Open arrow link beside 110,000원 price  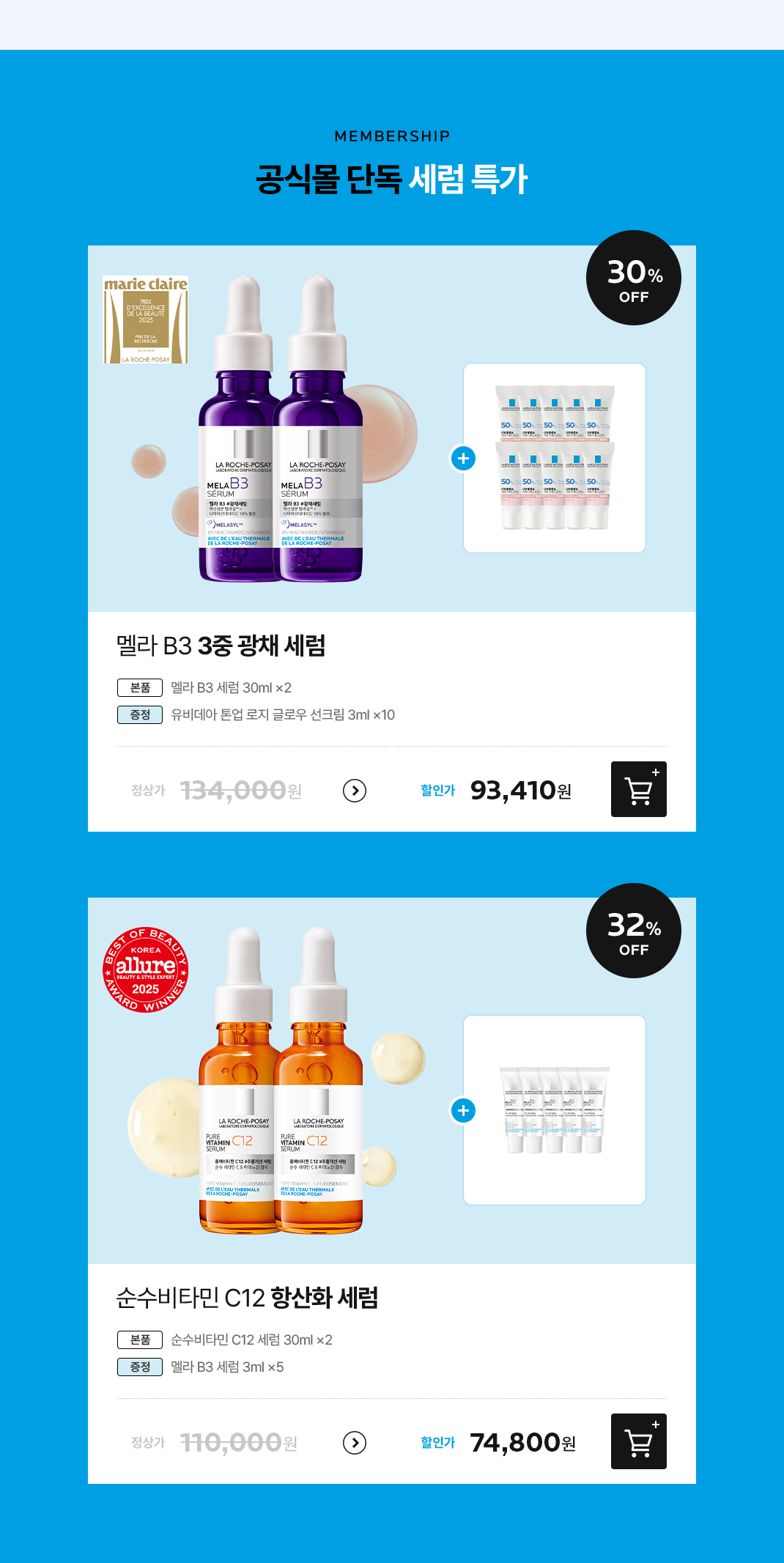tap(355, 1443)
